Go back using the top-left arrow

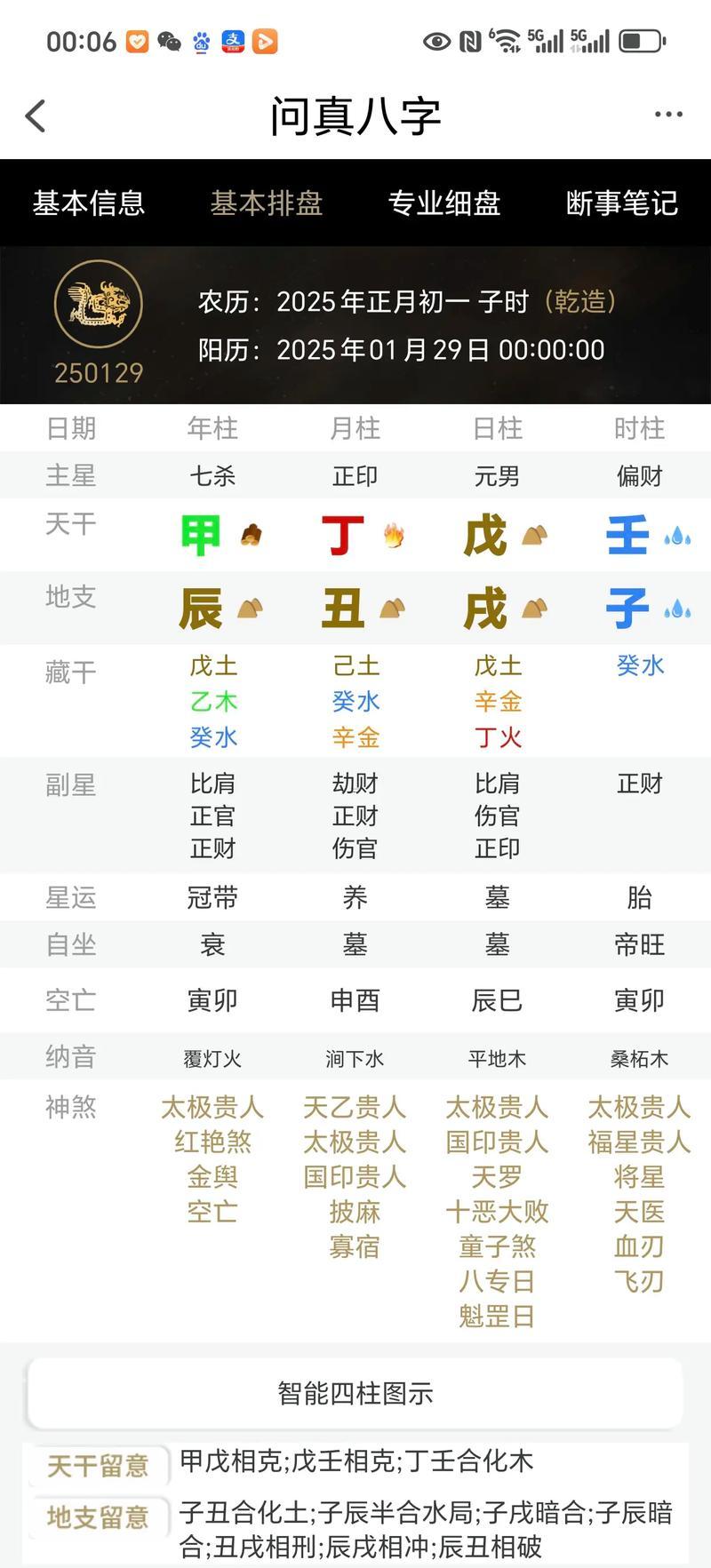coord(36,115)
